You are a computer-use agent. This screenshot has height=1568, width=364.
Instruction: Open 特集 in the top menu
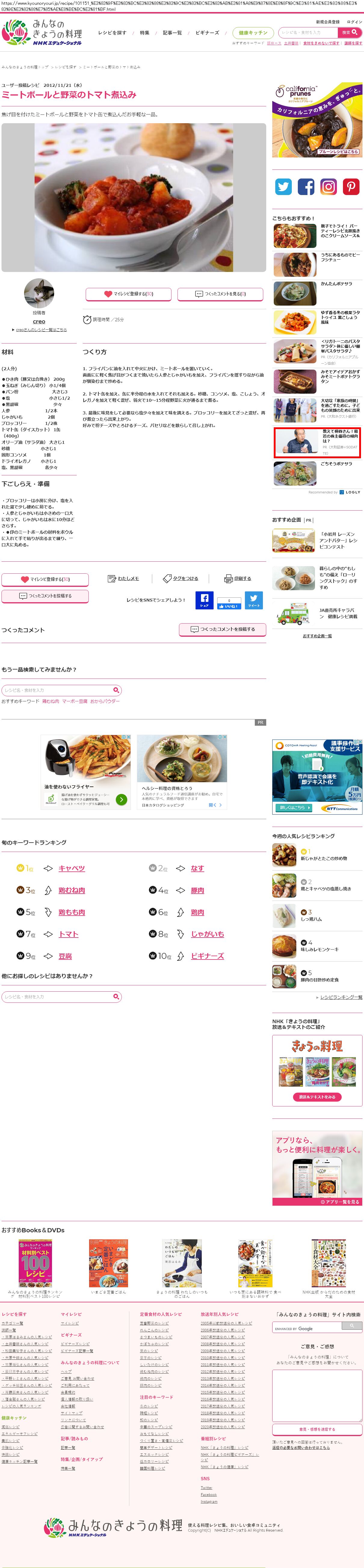tap(144, 33)
